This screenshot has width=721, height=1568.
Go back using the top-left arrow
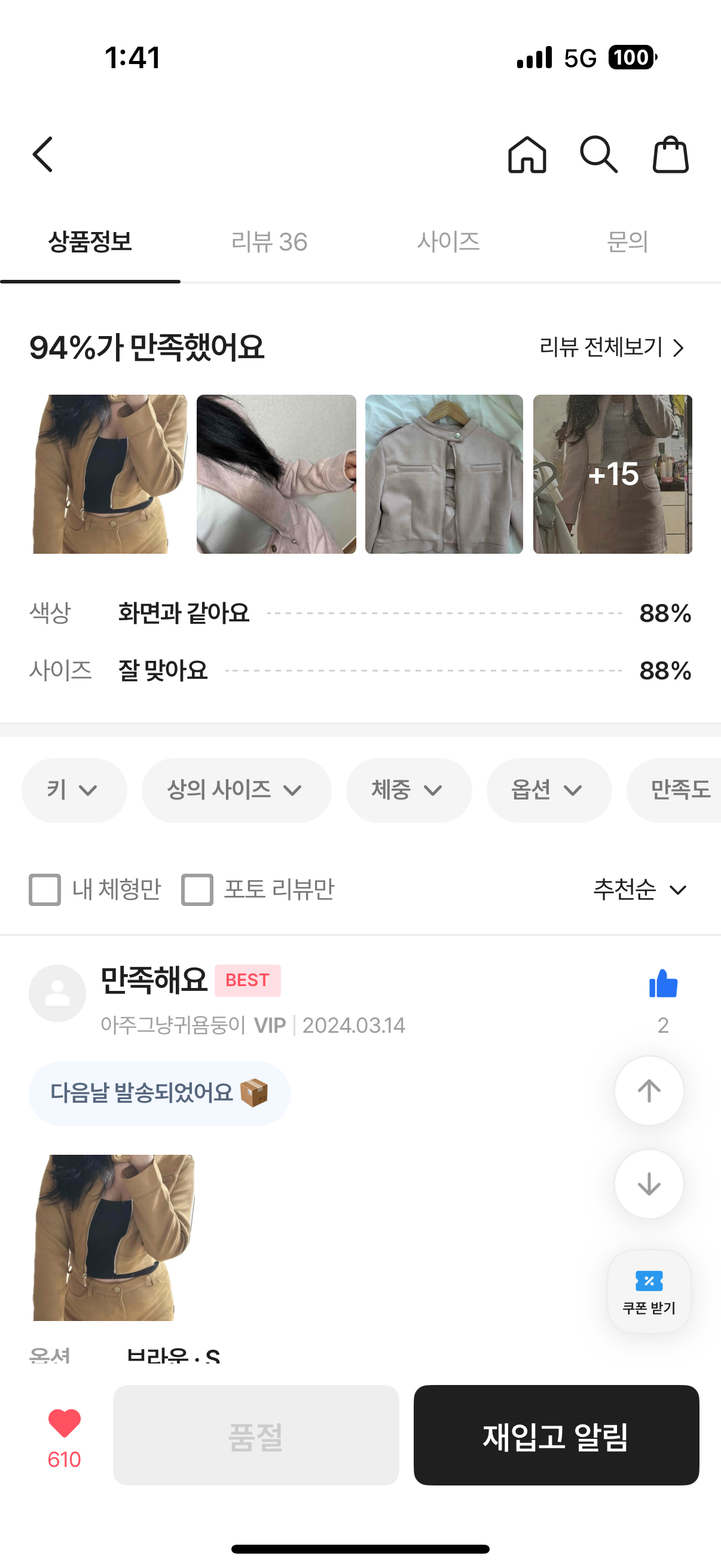point(42,155)
